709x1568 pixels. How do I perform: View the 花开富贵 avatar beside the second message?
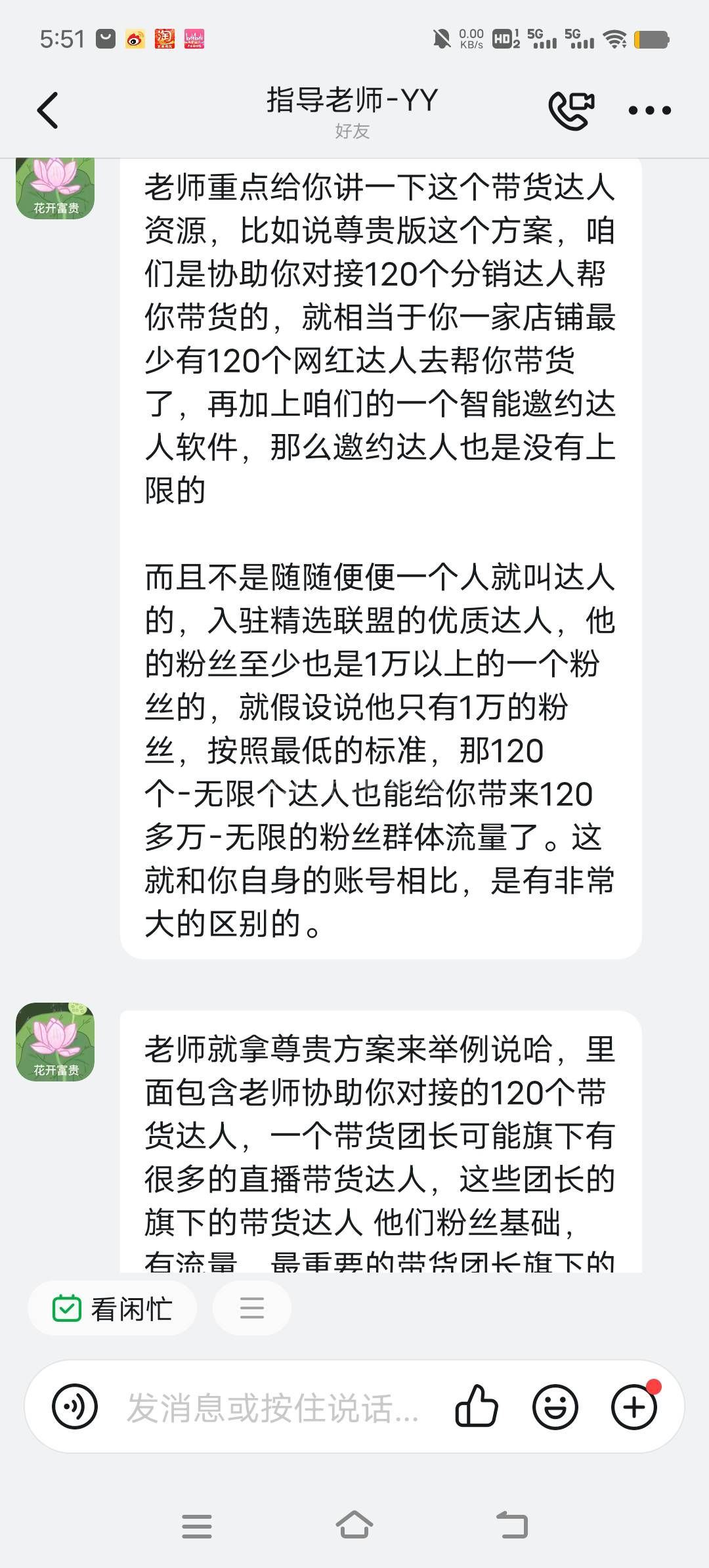point(56,1041)
